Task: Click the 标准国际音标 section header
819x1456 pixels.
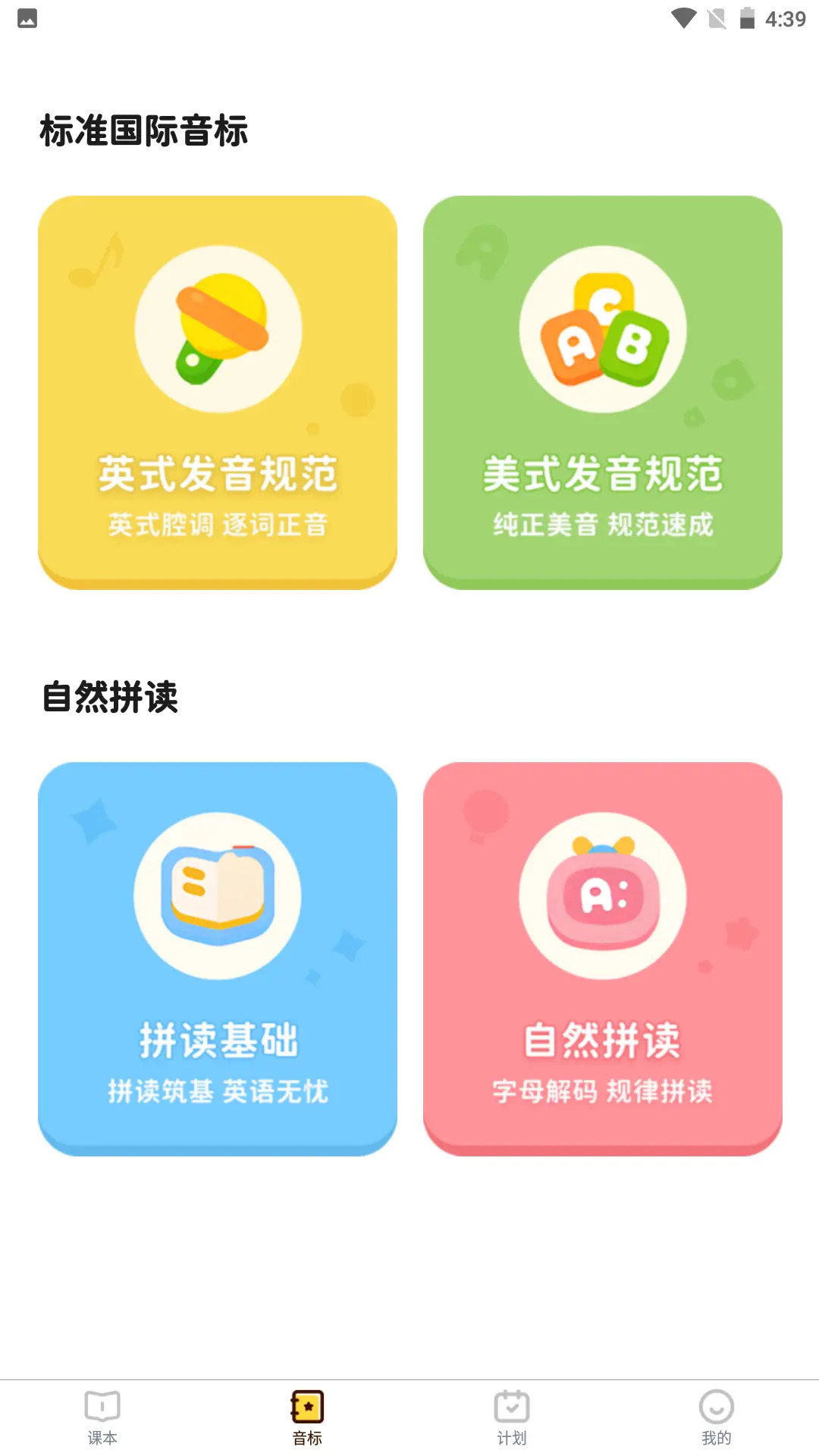Action: tap(146, 130)
